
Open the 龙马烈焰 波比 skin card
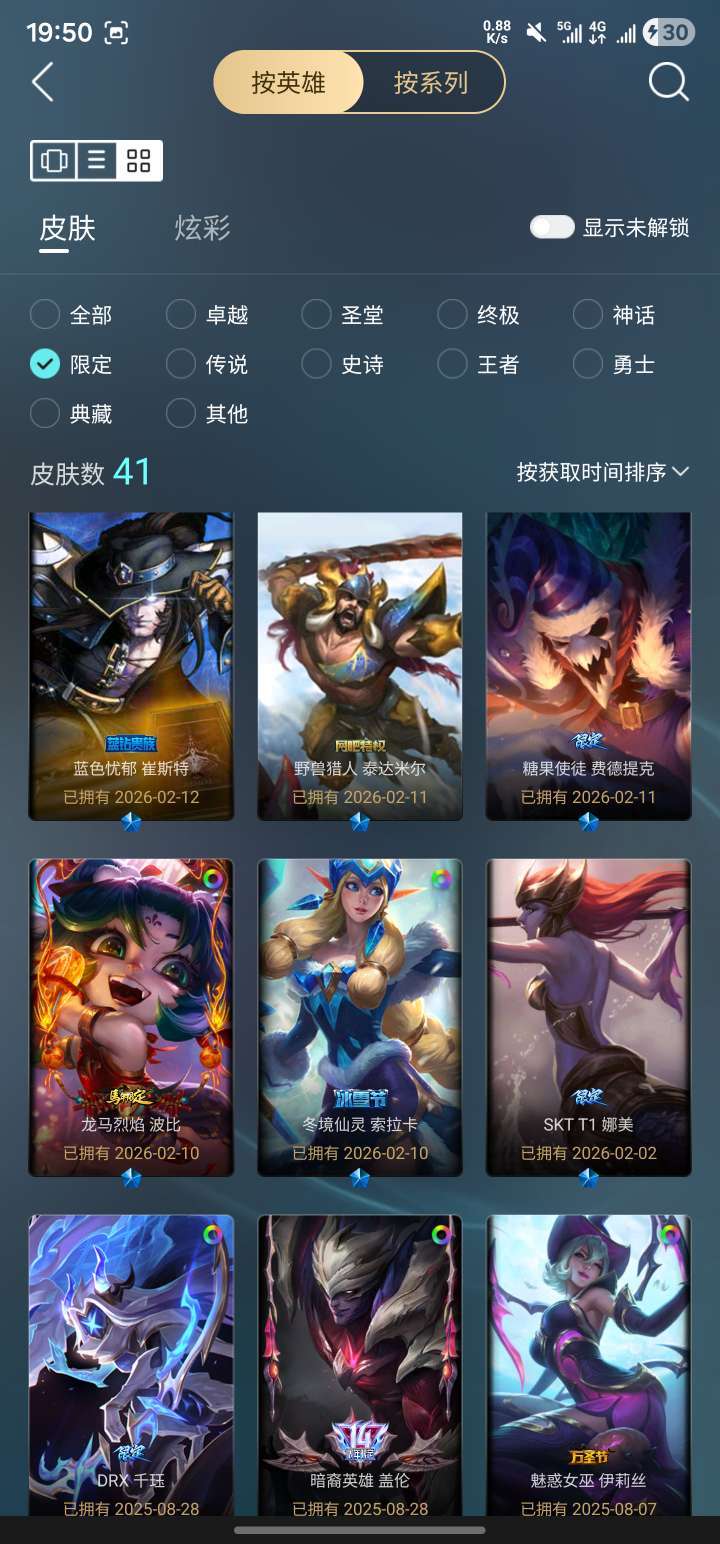[131, 1017]
